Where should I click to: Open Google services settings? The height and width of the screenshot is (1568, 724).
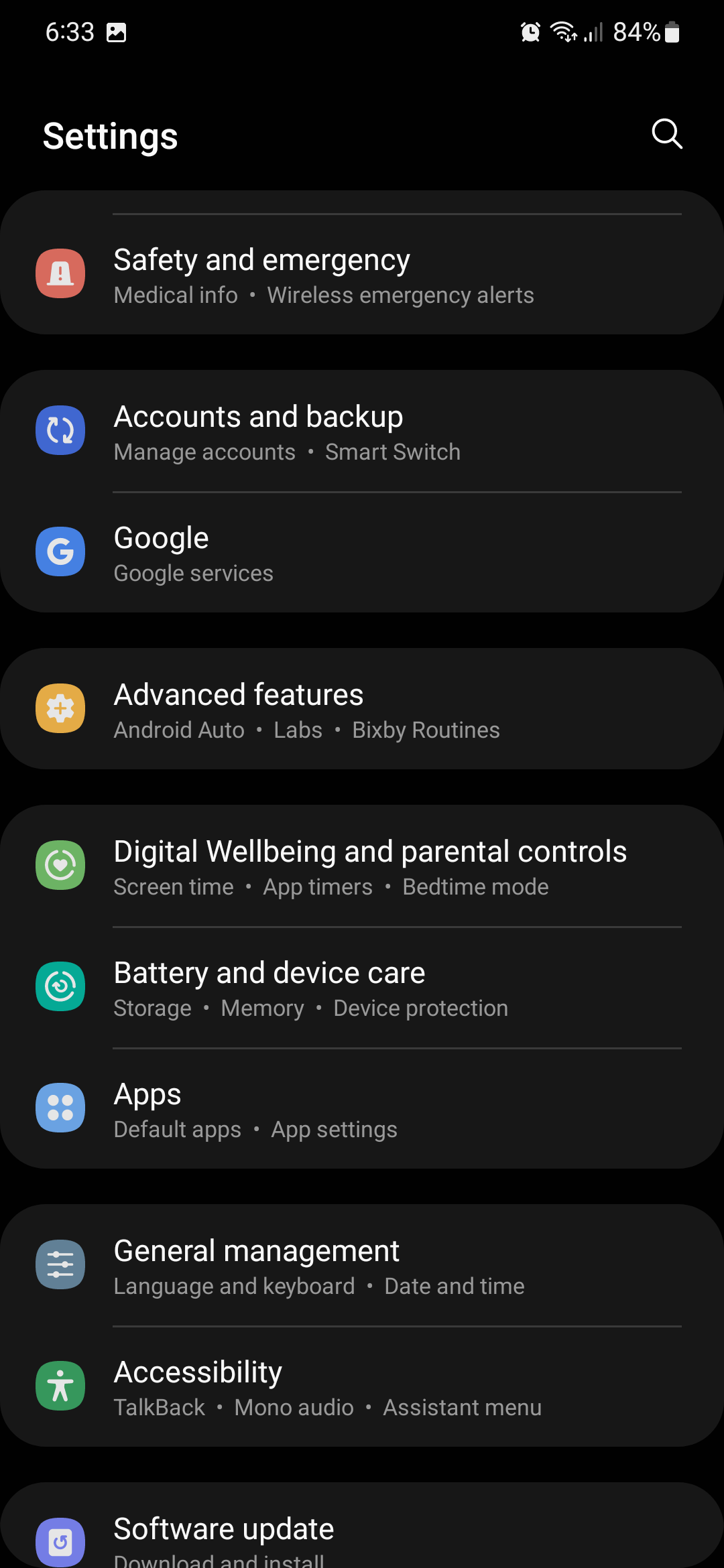[x=362, y=553]
